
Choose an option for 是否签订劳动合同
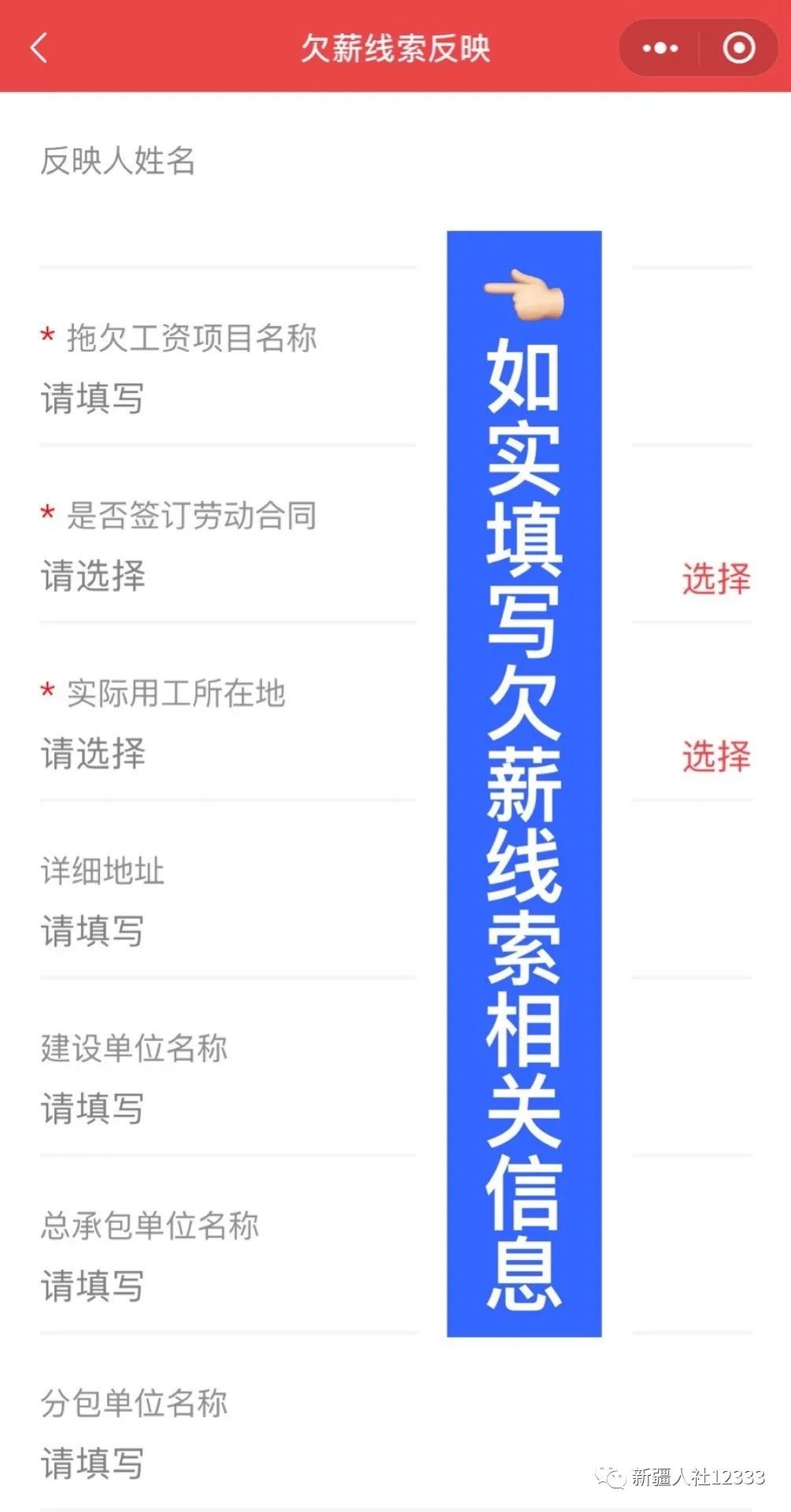[x=715, y=579]
